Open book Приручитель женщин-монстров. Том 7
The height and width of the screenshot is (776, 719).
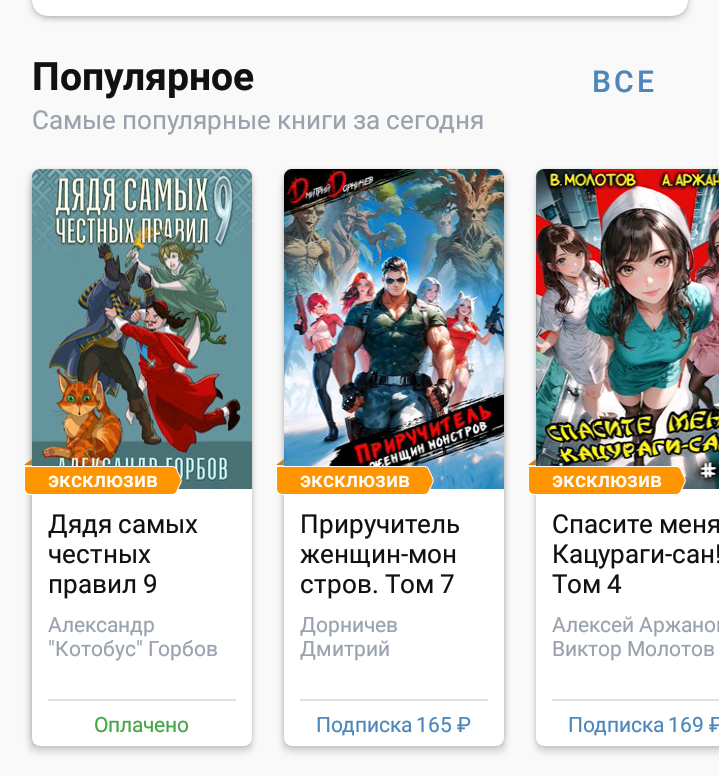coord(394,457)
